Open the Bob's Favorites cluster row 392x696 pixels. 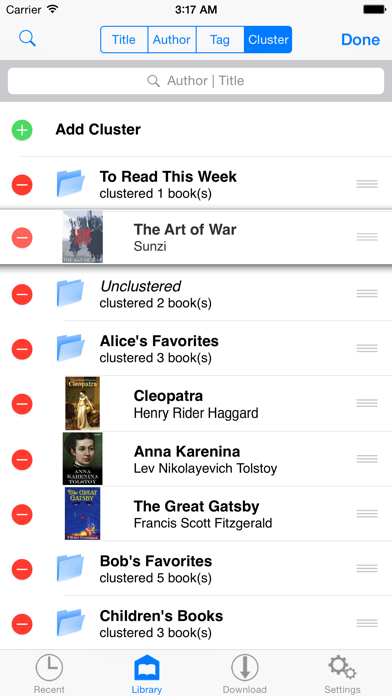[196, 569]
